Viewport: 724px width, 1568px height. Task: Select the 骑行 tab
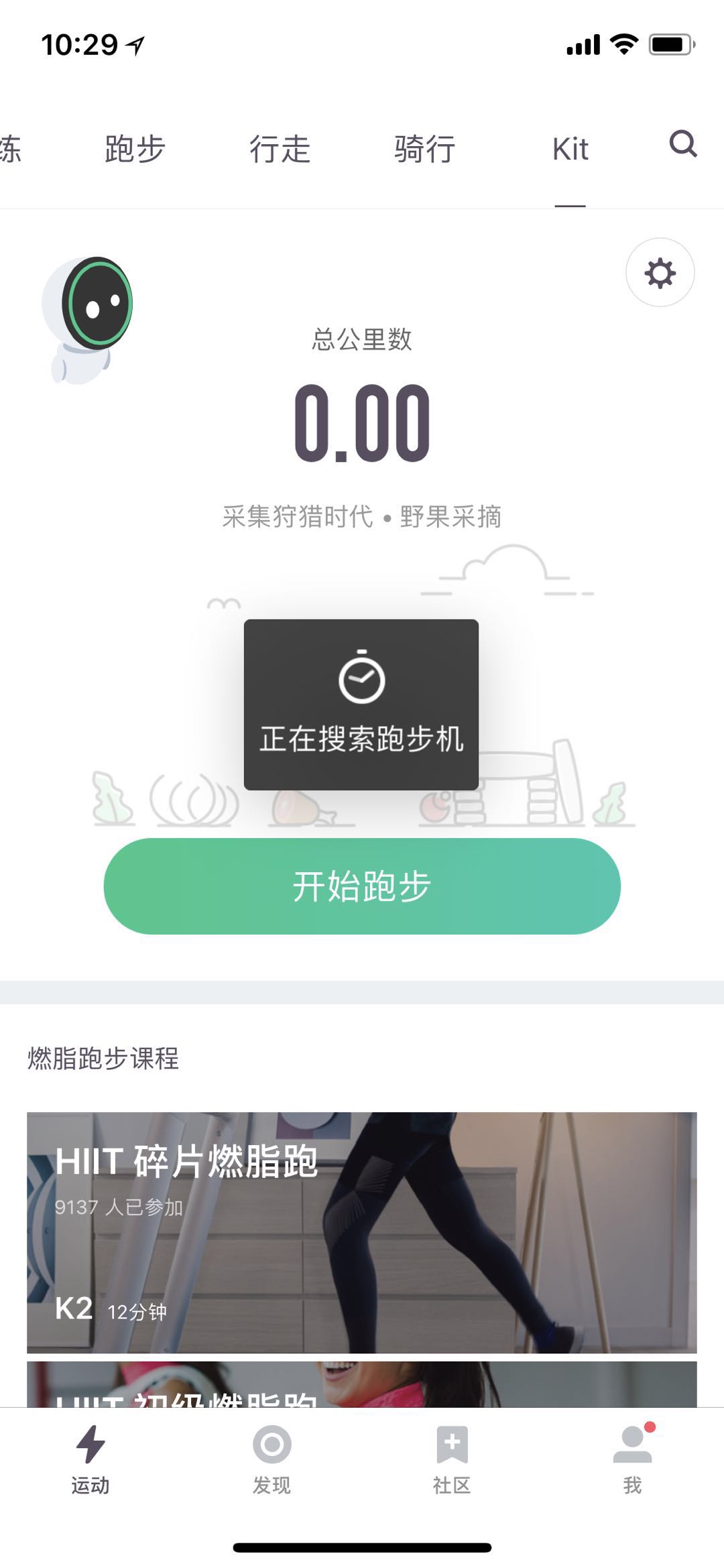point(424,149)
